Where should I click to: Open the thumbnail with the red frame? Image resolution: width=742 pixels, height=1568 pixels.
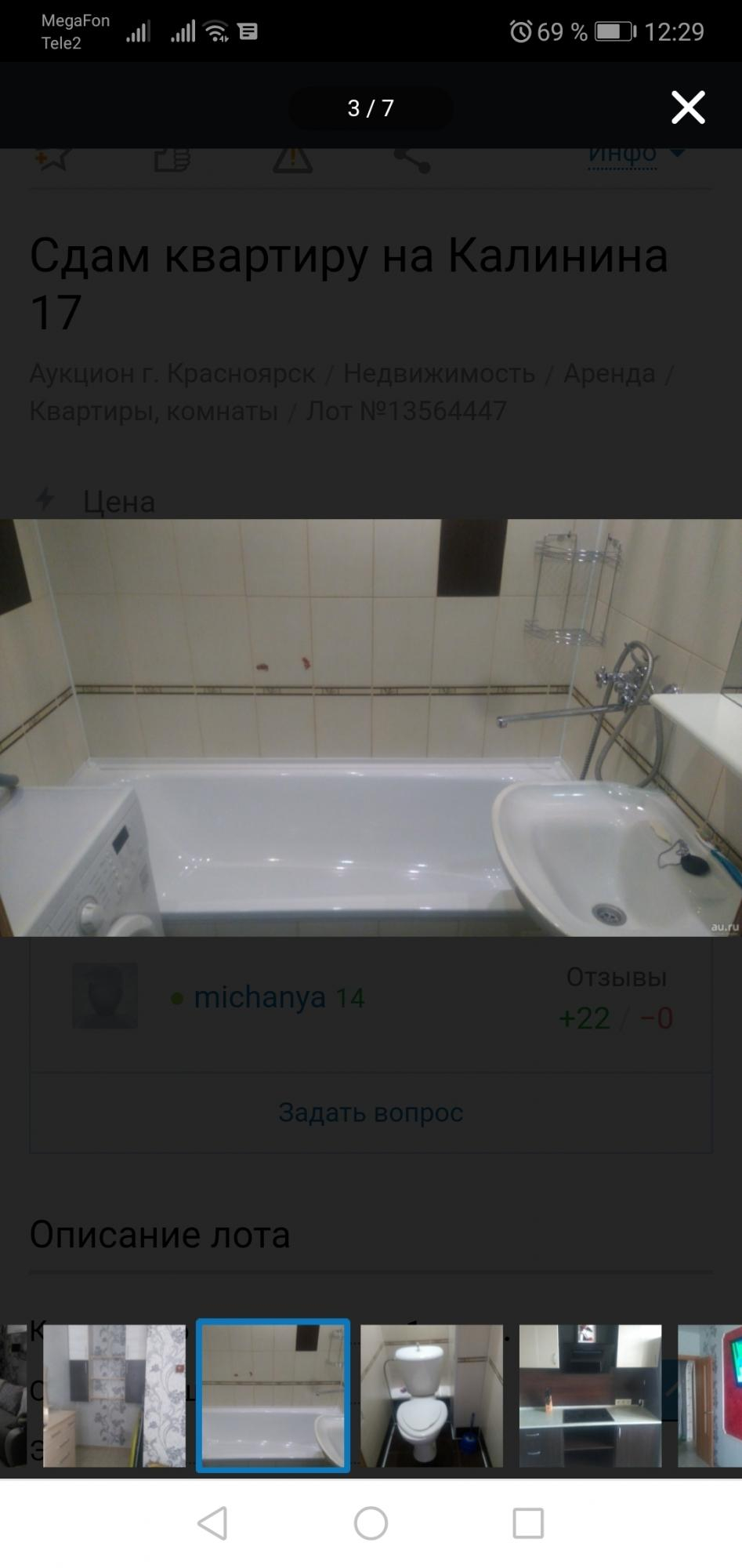[710, 1396]
